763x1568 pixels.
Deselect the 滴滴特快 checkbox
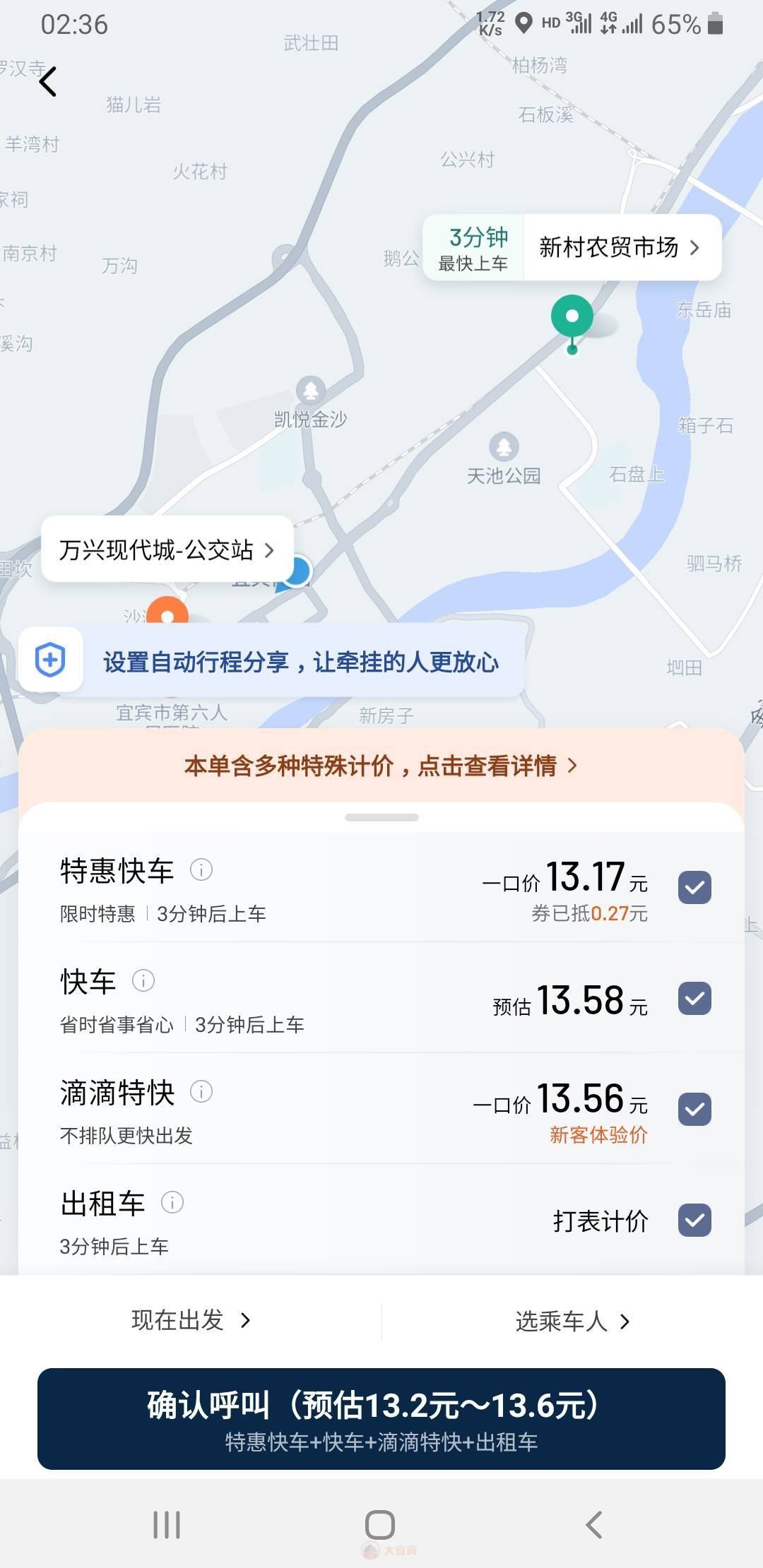[x=694, y=1109]
